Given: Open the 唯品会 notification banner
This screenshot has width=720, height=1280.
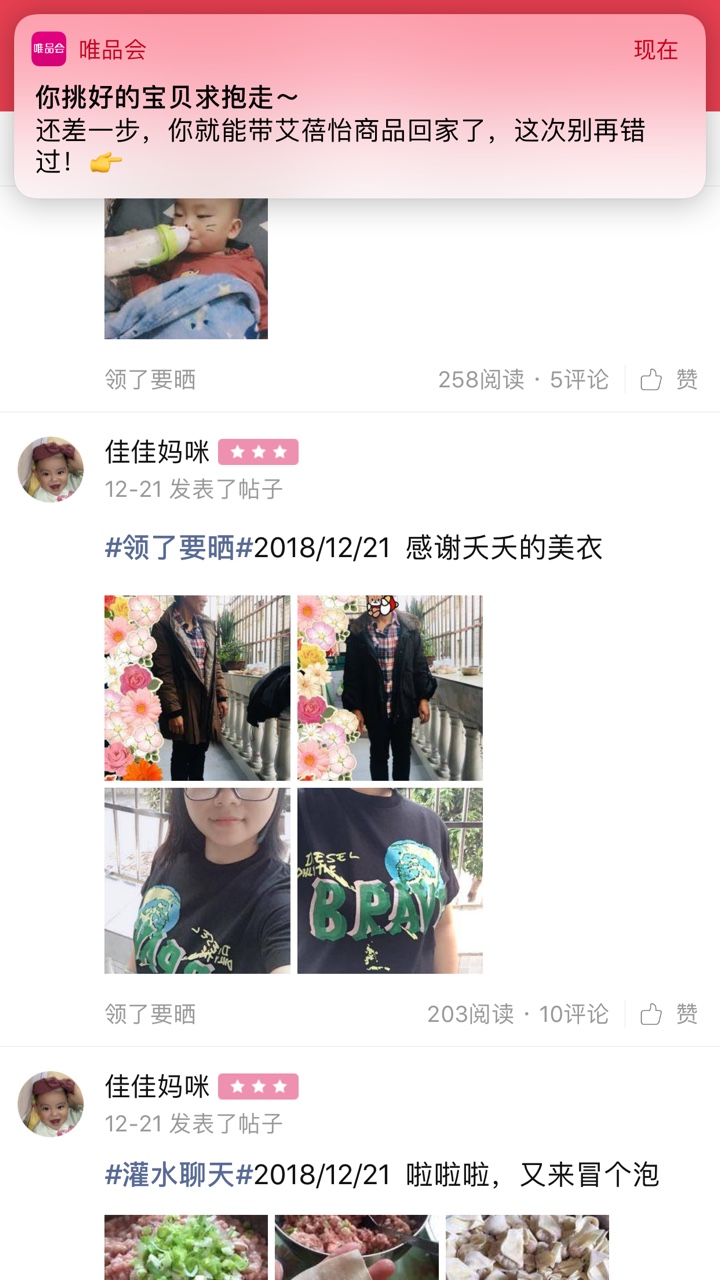Looking at the screenshot, I should click(360, 106).
